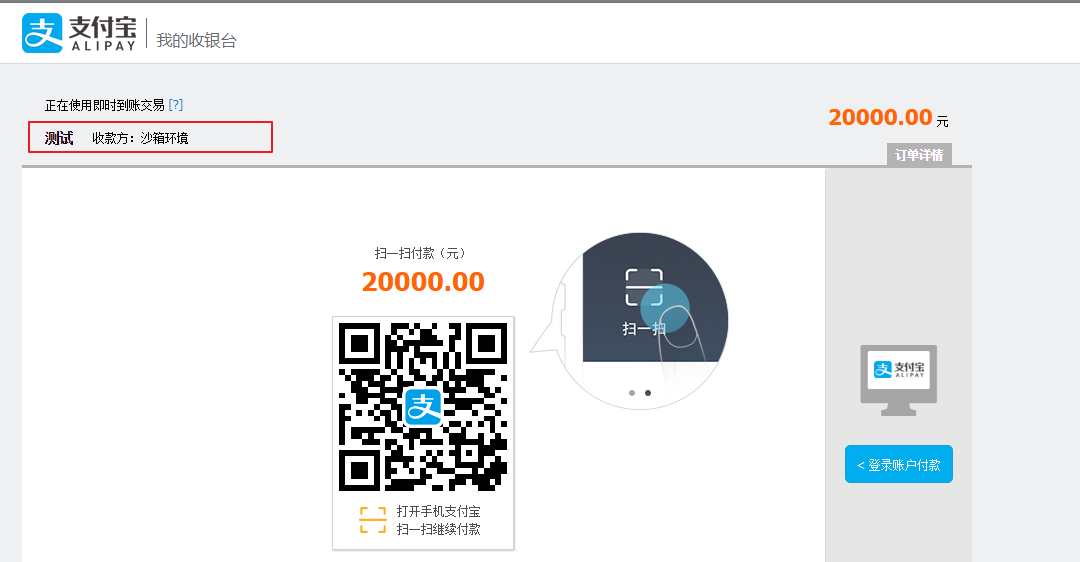Open the 订单详情 tab
The width and height of the screenshot is (1080, 562).
(918, 155)
